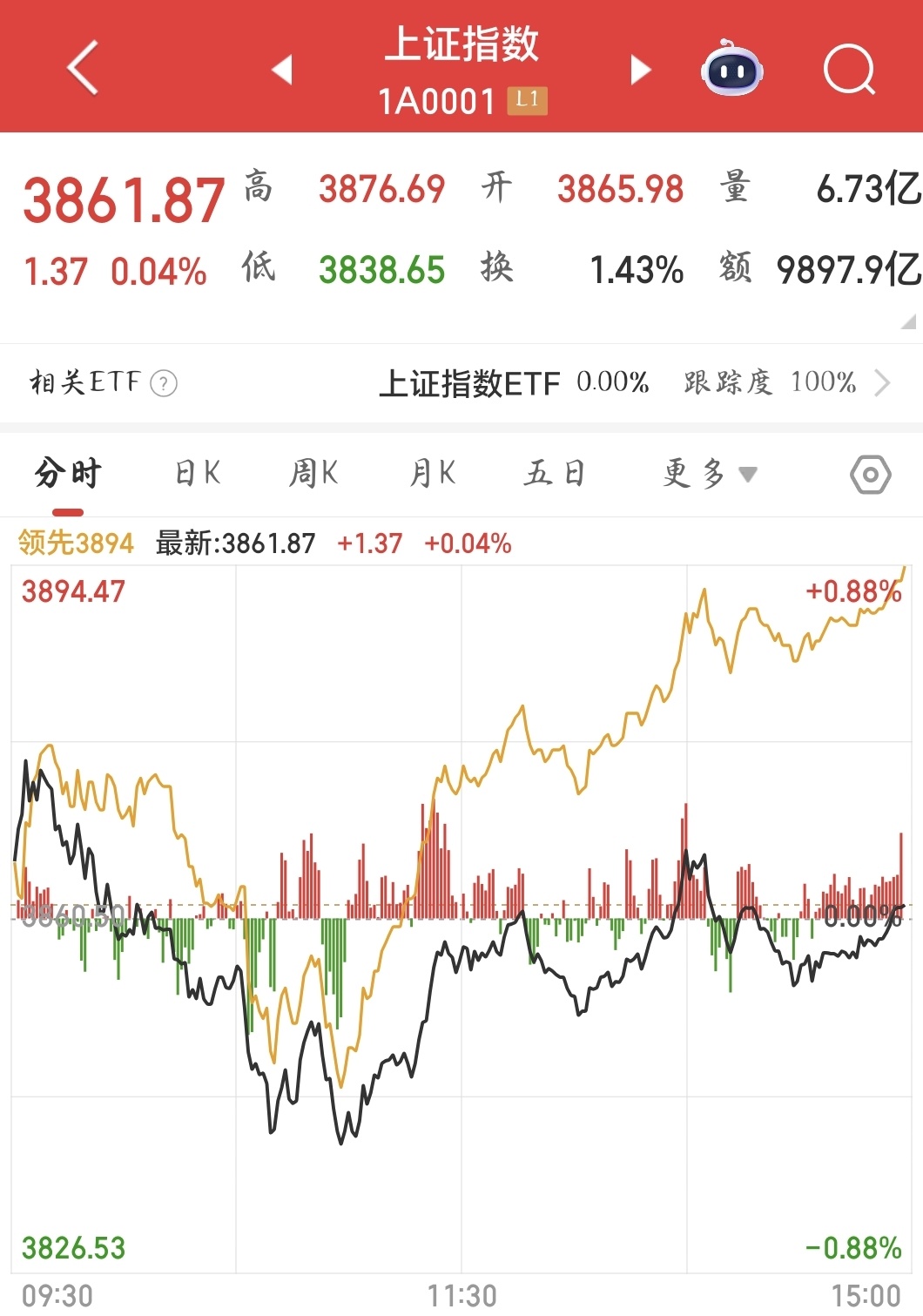Switch to the previous stock via left triangle

pyautogui.click(x=282, y=69)
